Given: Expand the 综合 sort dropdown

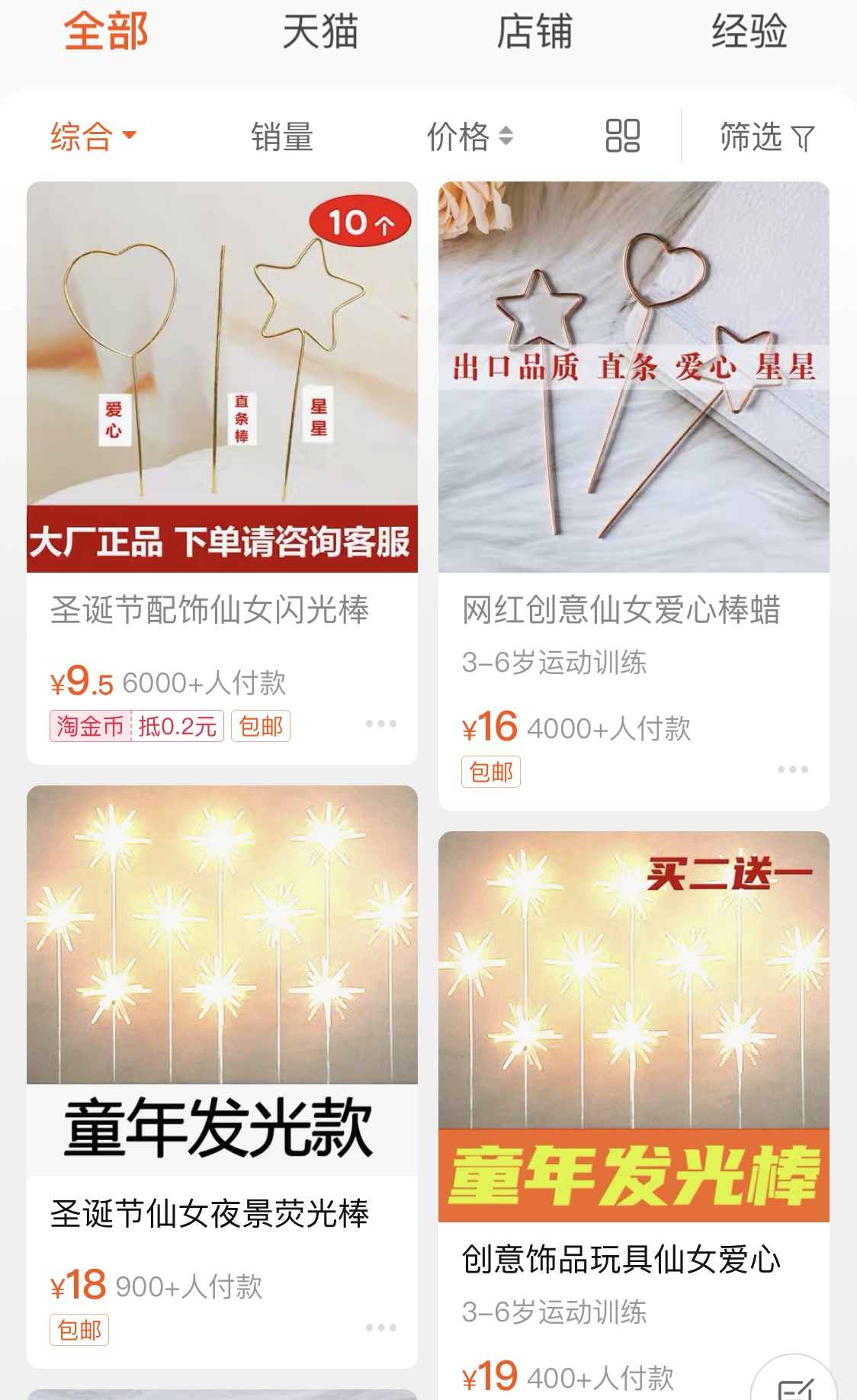Looking at the screenshot, I should pyautogui.click(x=93, y=137).
